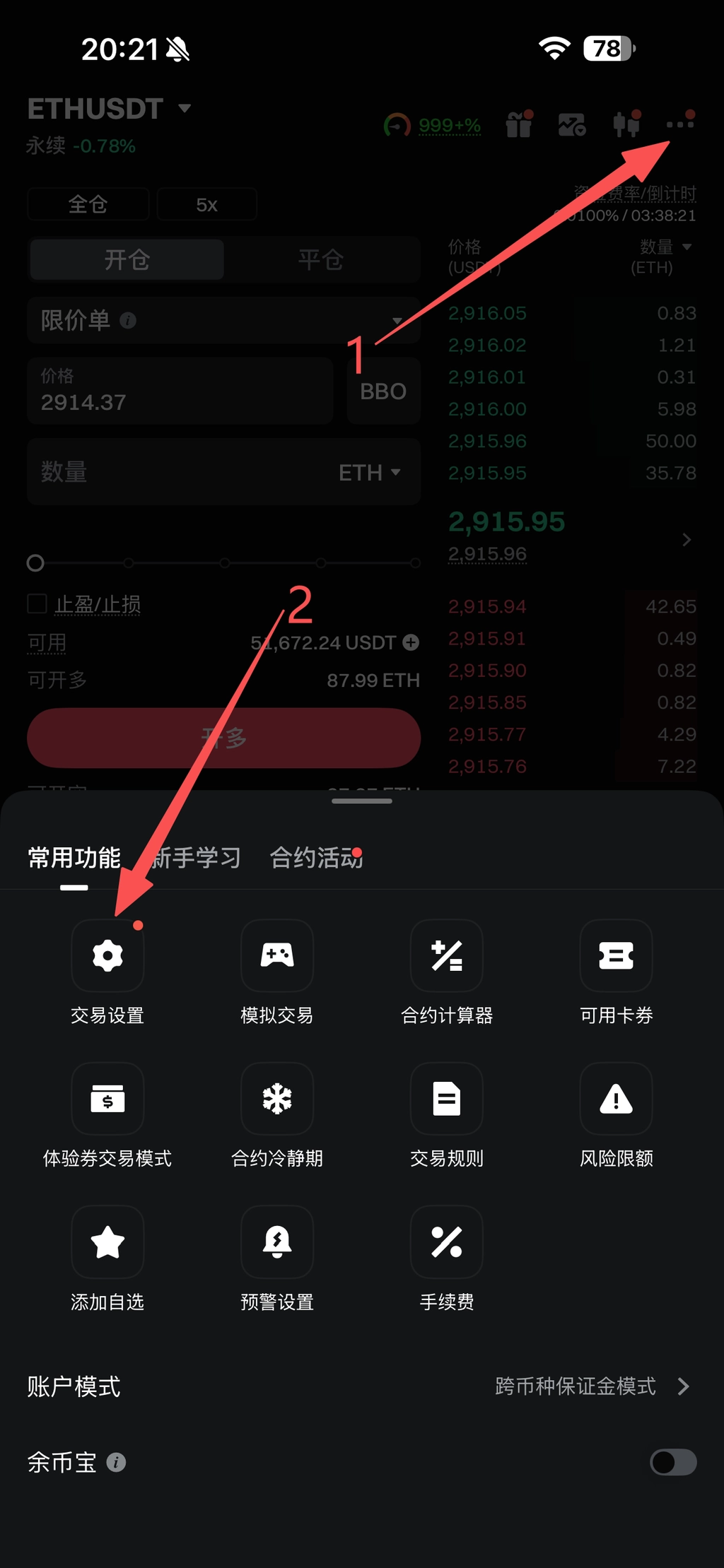The width and height of the screenshot is (724, 1568).
Task: Switch to the 合约活动 tab
Action: (315, 858)
